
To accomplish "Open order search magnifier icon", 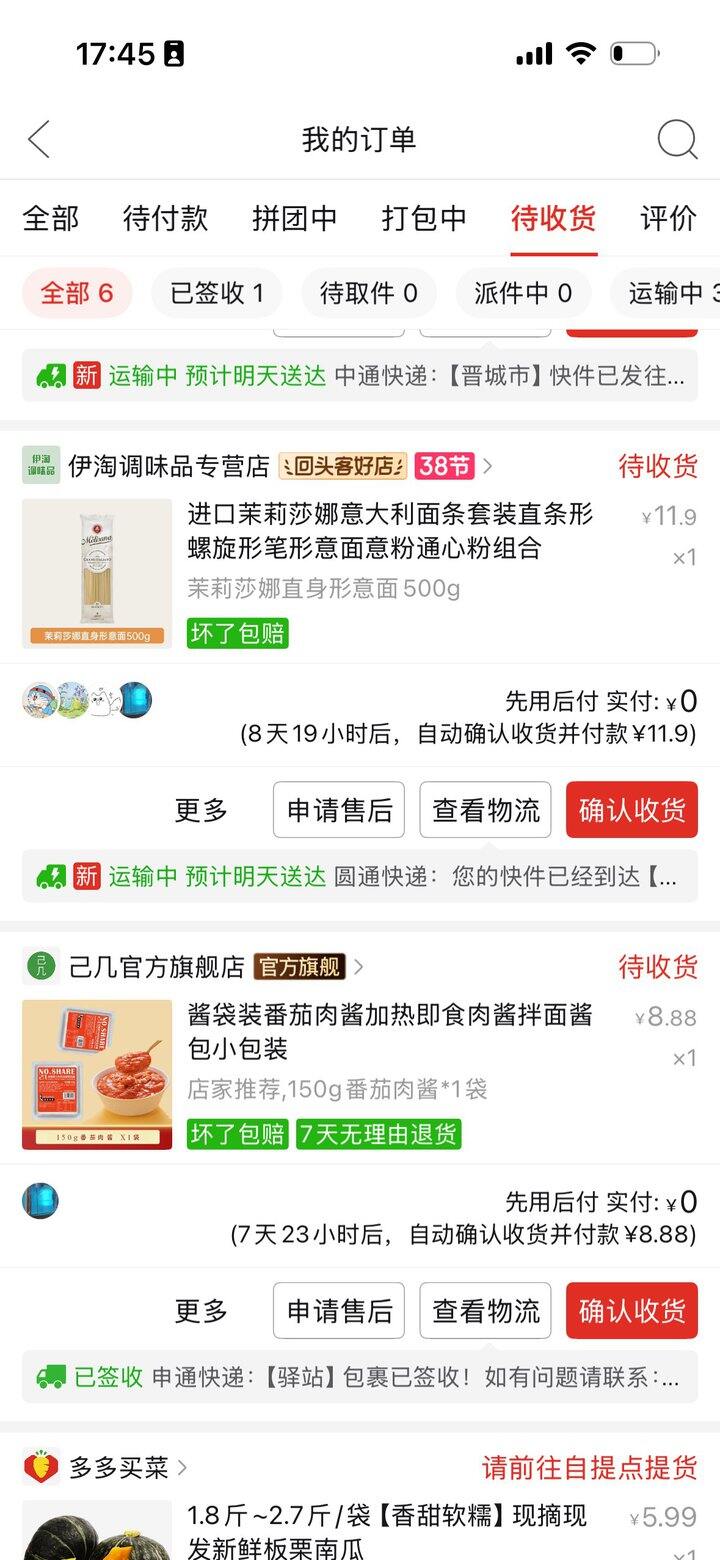I will pos(677,140).
